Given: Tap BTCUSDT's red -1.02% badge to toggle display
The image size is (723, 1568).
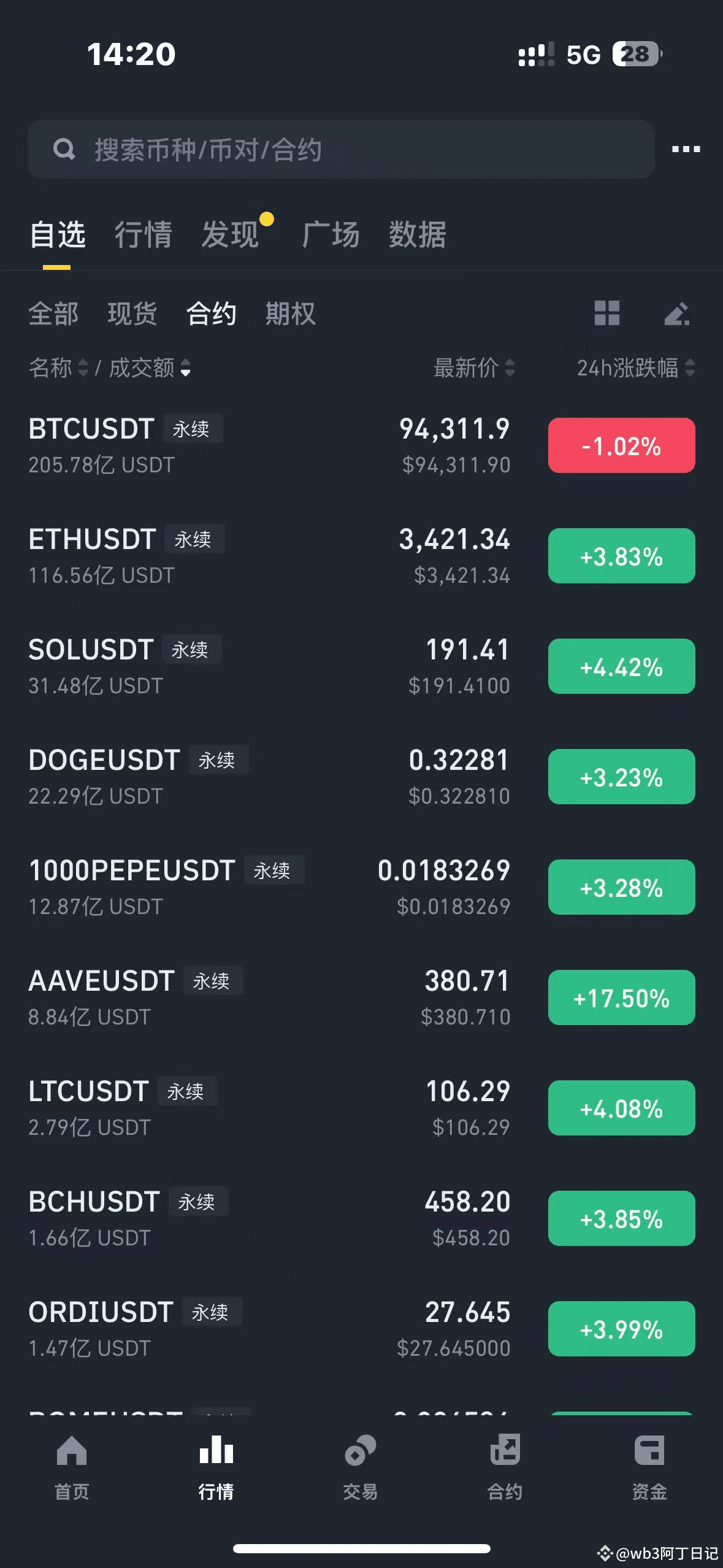Looking at the screenshot, I should click(621, 446).
